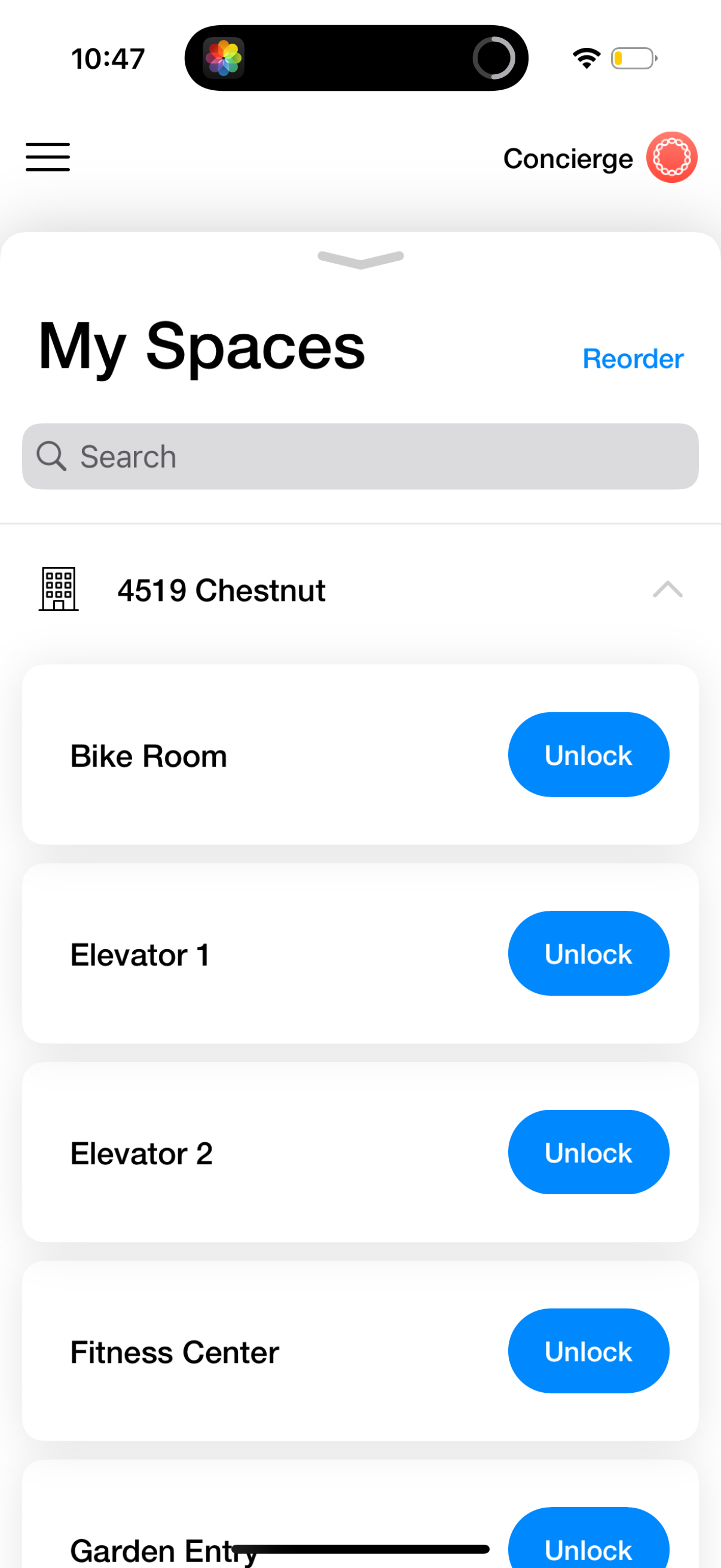Collapse the 4519 Chestnut section
This screenshot has width=721, height=1568.
tap(668, 589)
